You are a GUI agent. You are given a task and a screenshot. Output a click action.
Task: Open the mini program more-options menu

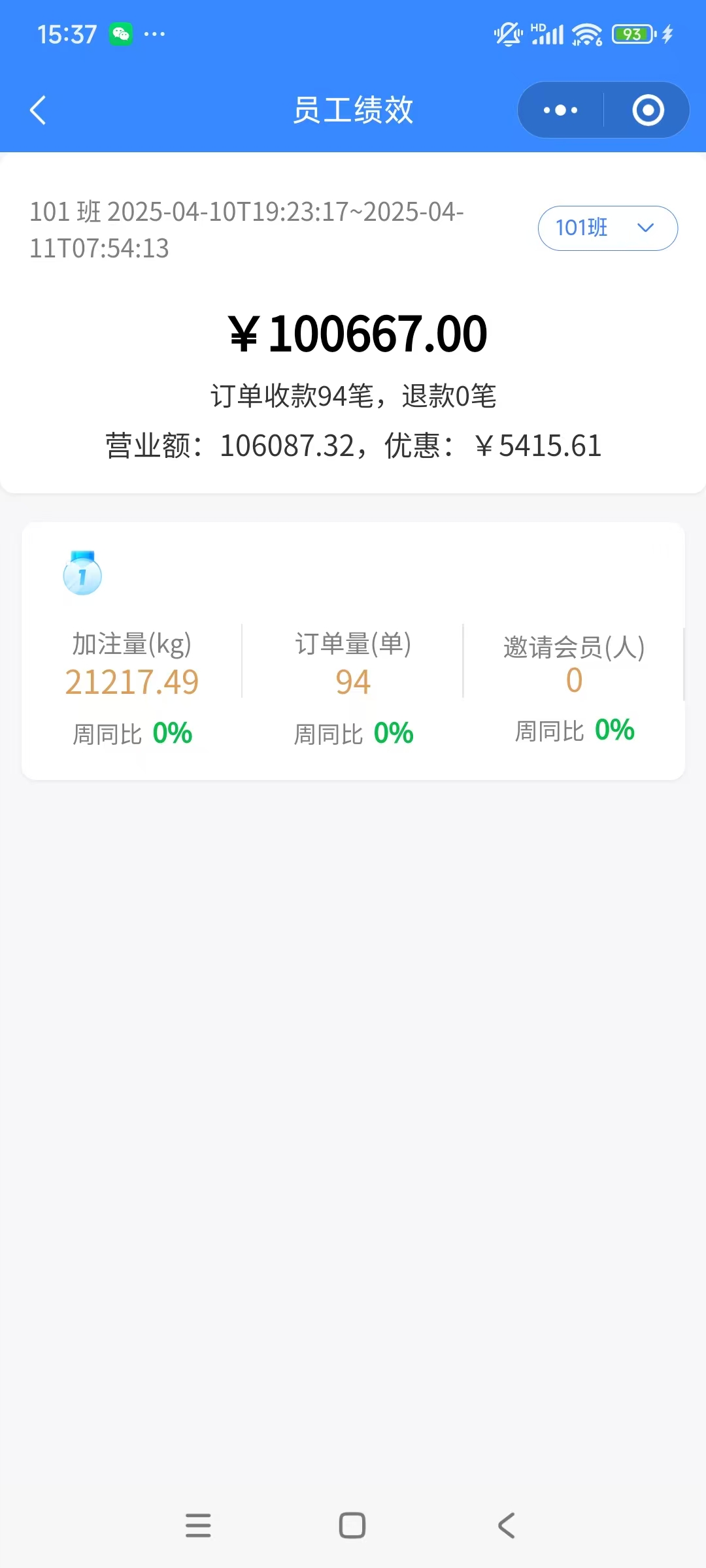561,110
